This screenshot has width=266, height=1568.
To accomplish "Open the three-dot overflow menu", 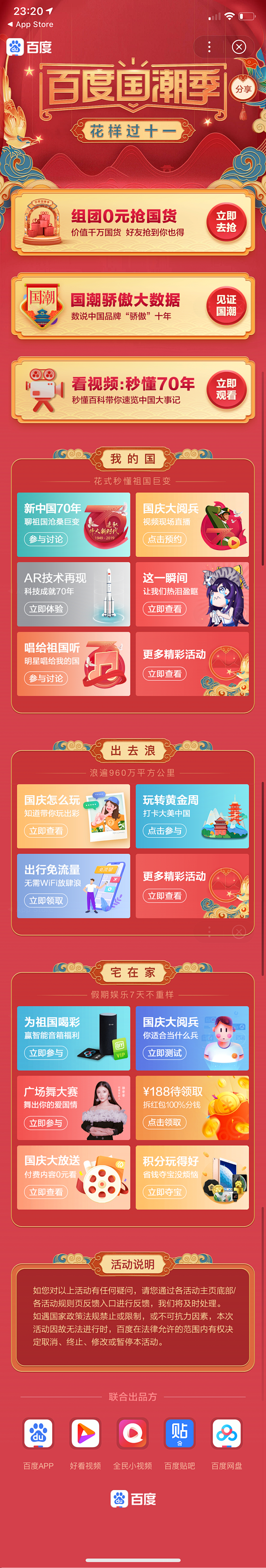I will tap(209, 47).
